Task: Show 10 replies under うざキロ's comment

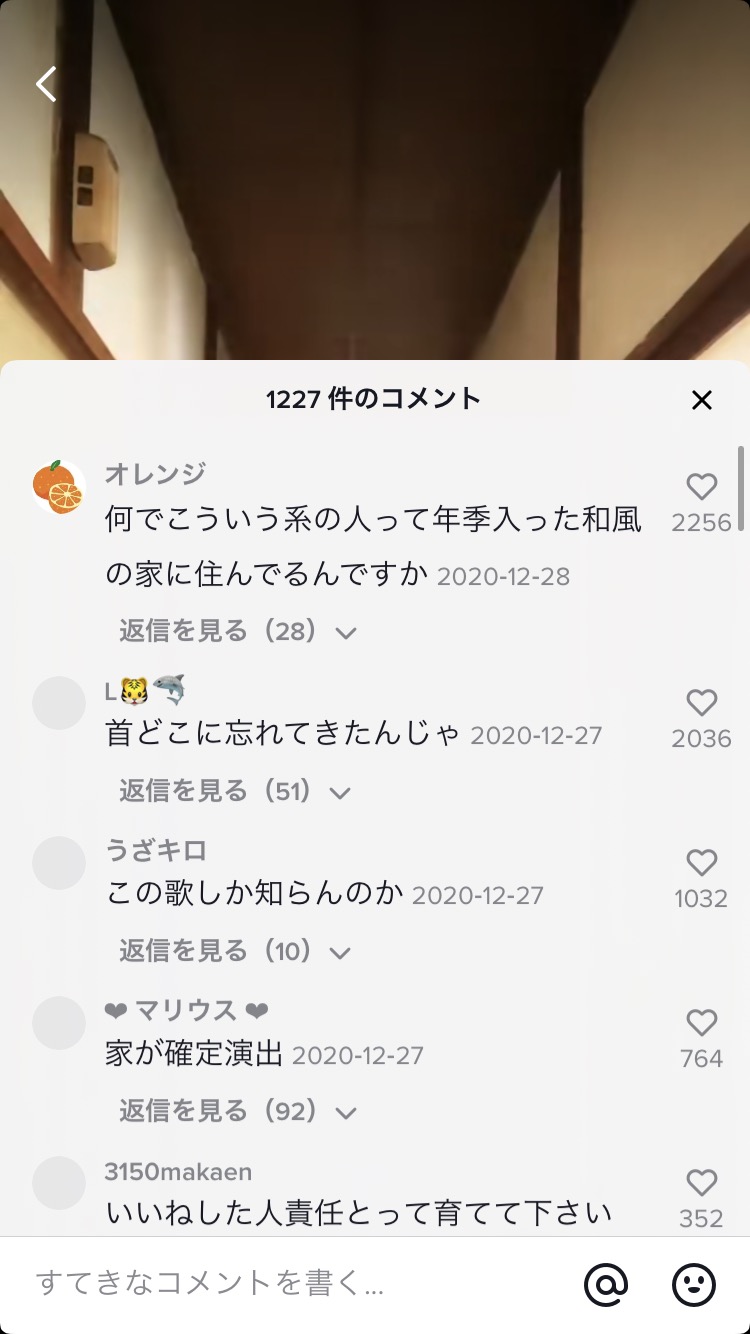Action: [x=235, y=951]
